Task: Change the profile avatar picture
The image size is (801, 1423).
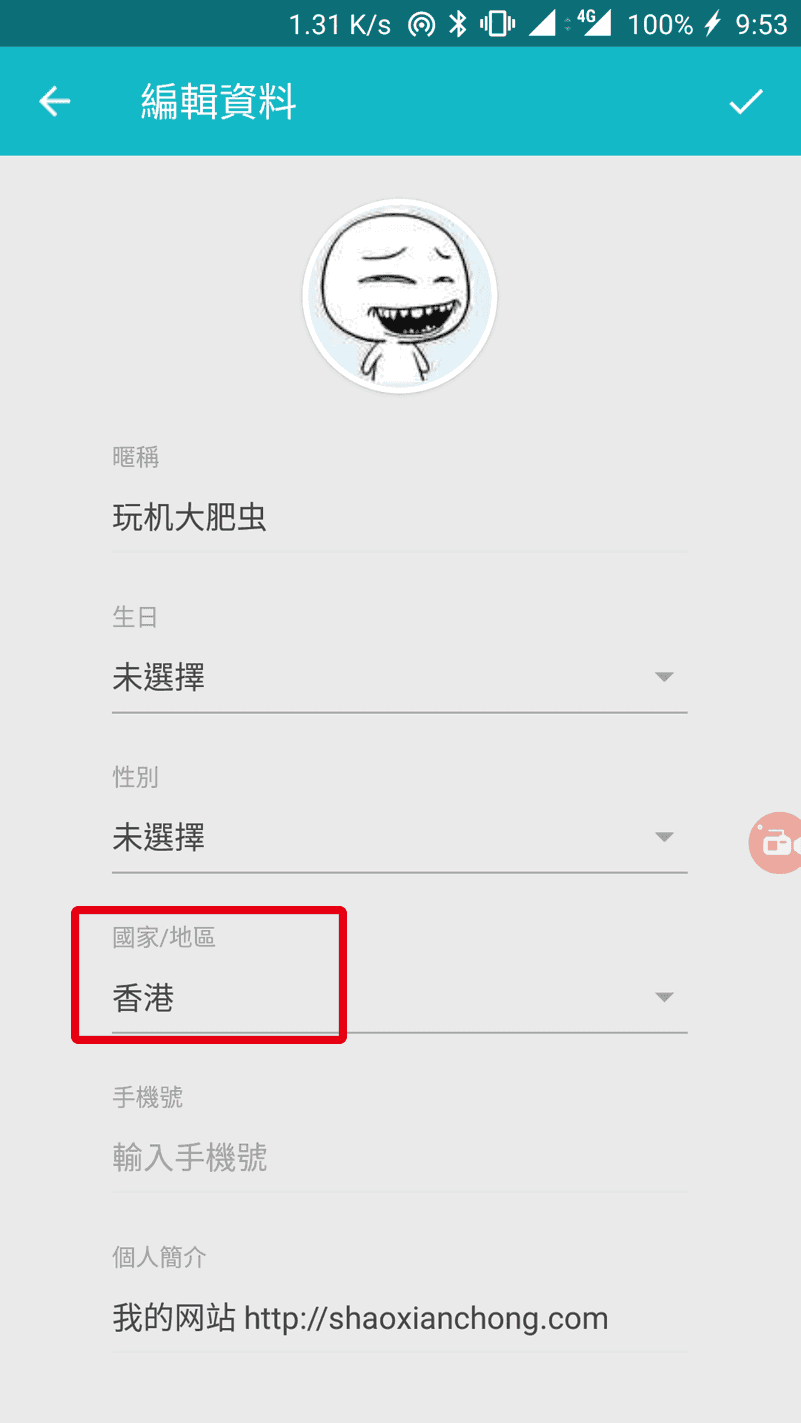Action: (x=399, y=296)
